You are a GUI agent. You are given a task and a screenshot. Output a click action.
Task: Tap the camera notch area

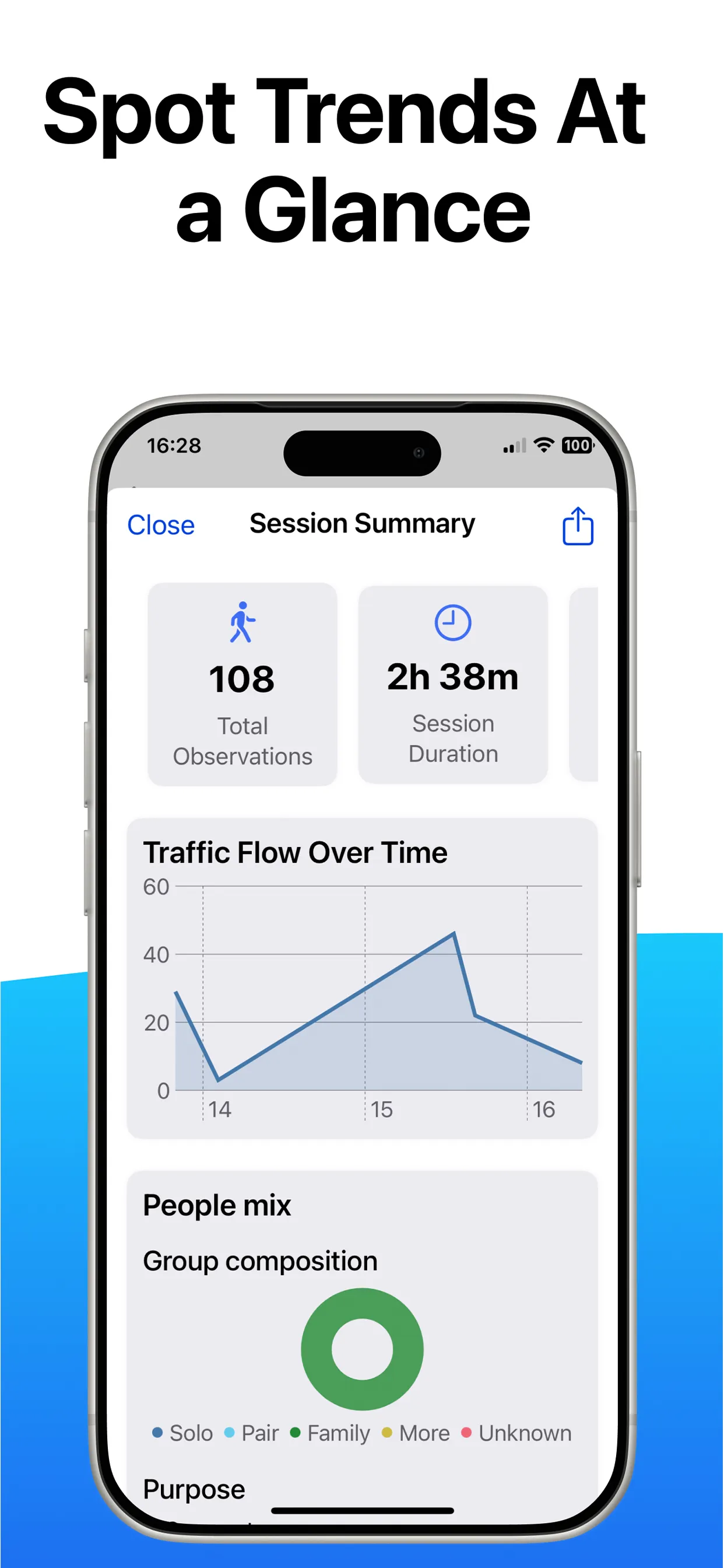(361, 453)
